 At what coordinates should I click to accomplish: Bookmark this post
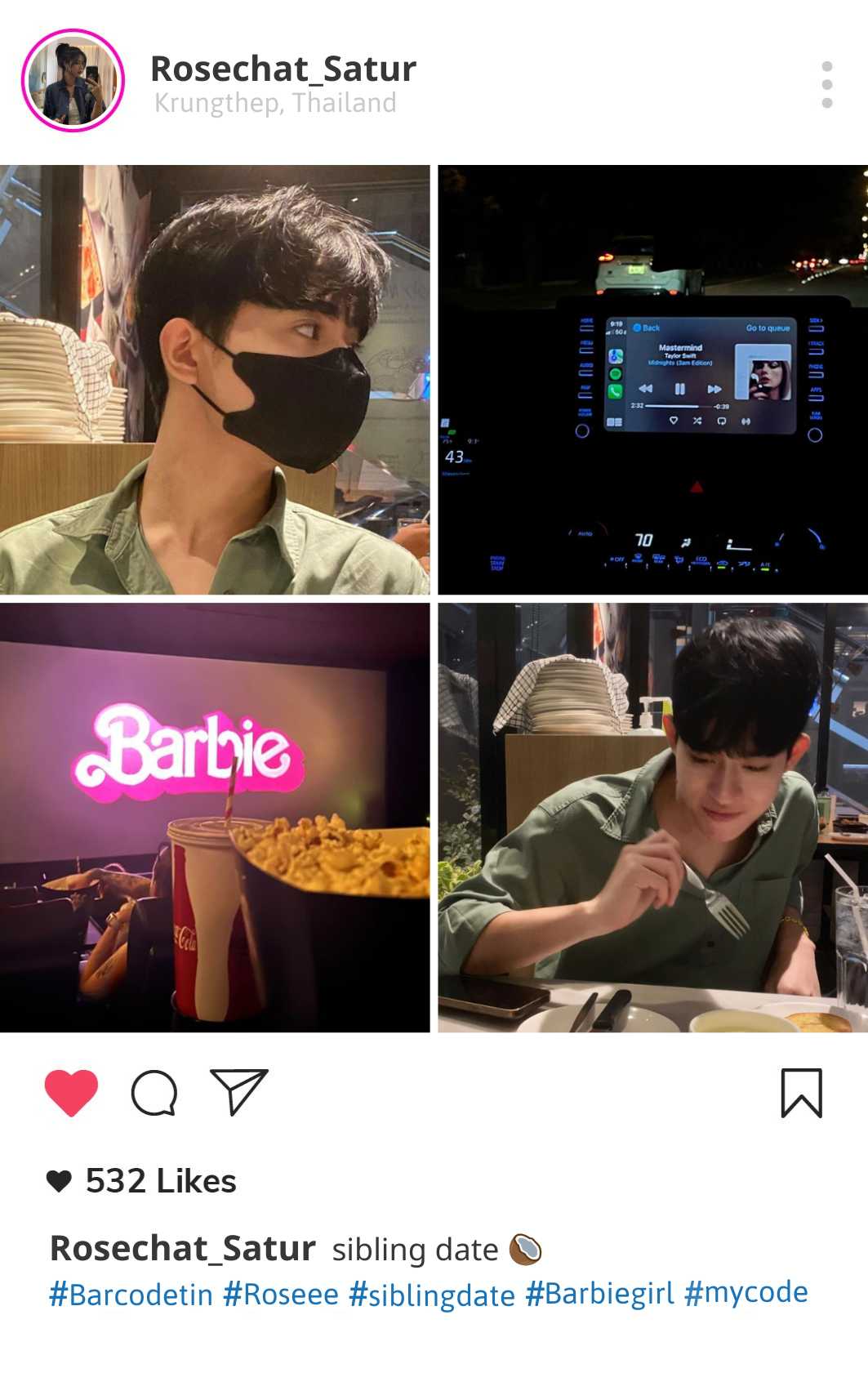point(802,1093)
